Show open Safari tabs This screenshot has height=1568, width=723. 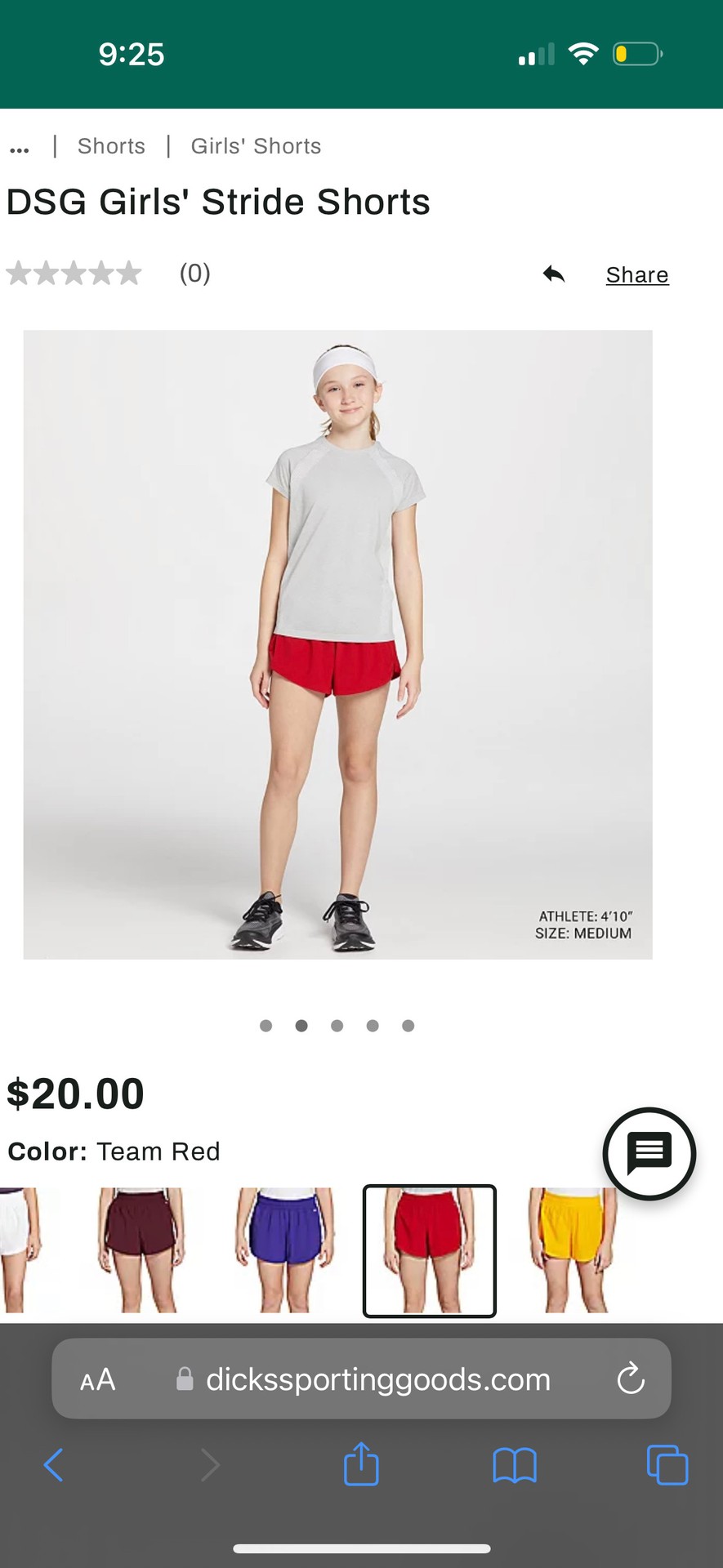(x=667, y=1465)
